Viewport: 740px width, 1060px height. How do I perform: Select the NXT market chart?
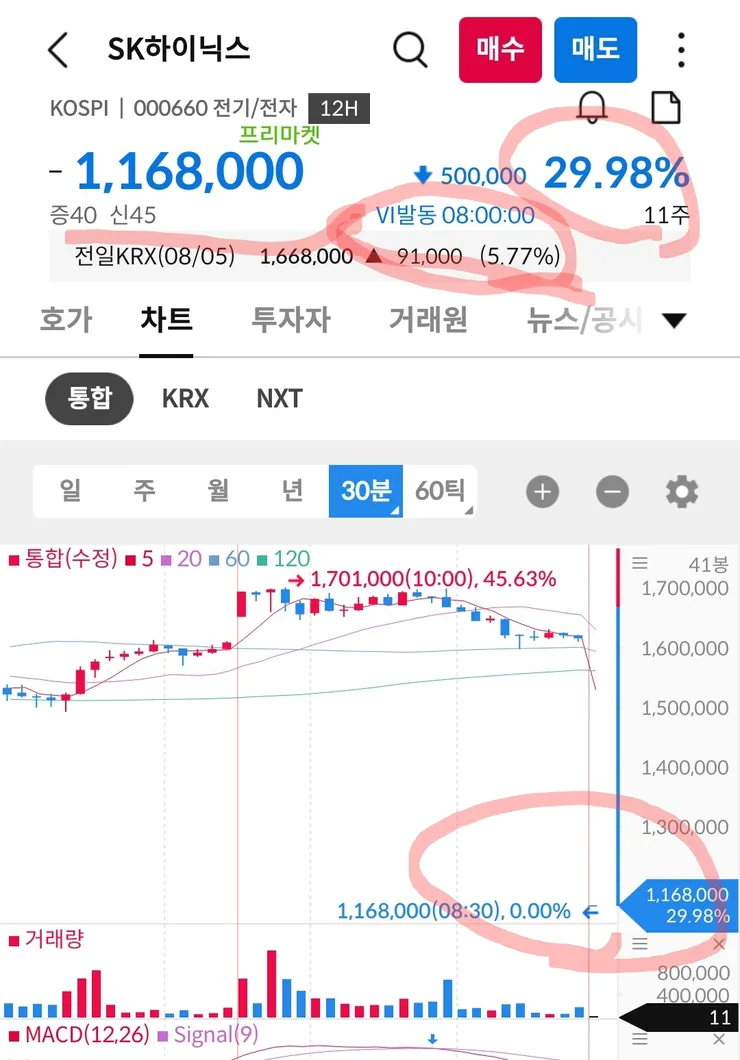click(279, 399)
